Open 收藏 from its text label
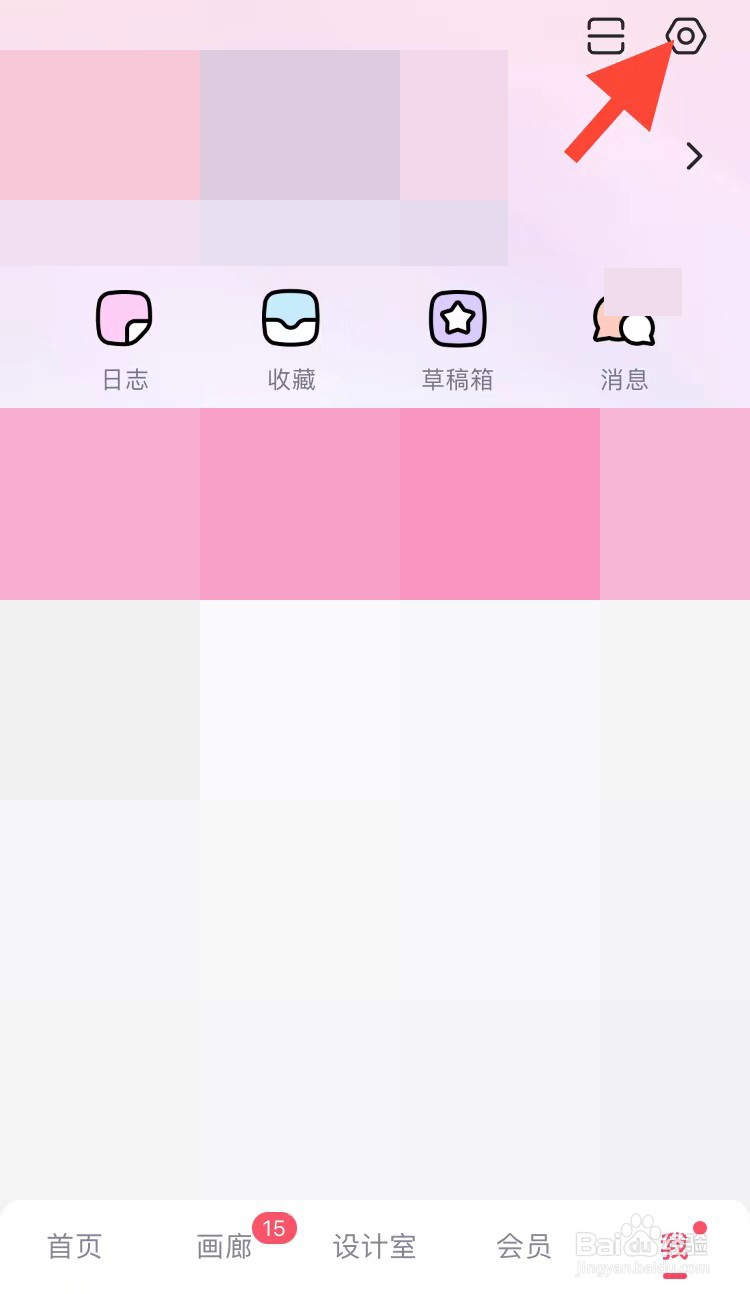 pos(291,378)
